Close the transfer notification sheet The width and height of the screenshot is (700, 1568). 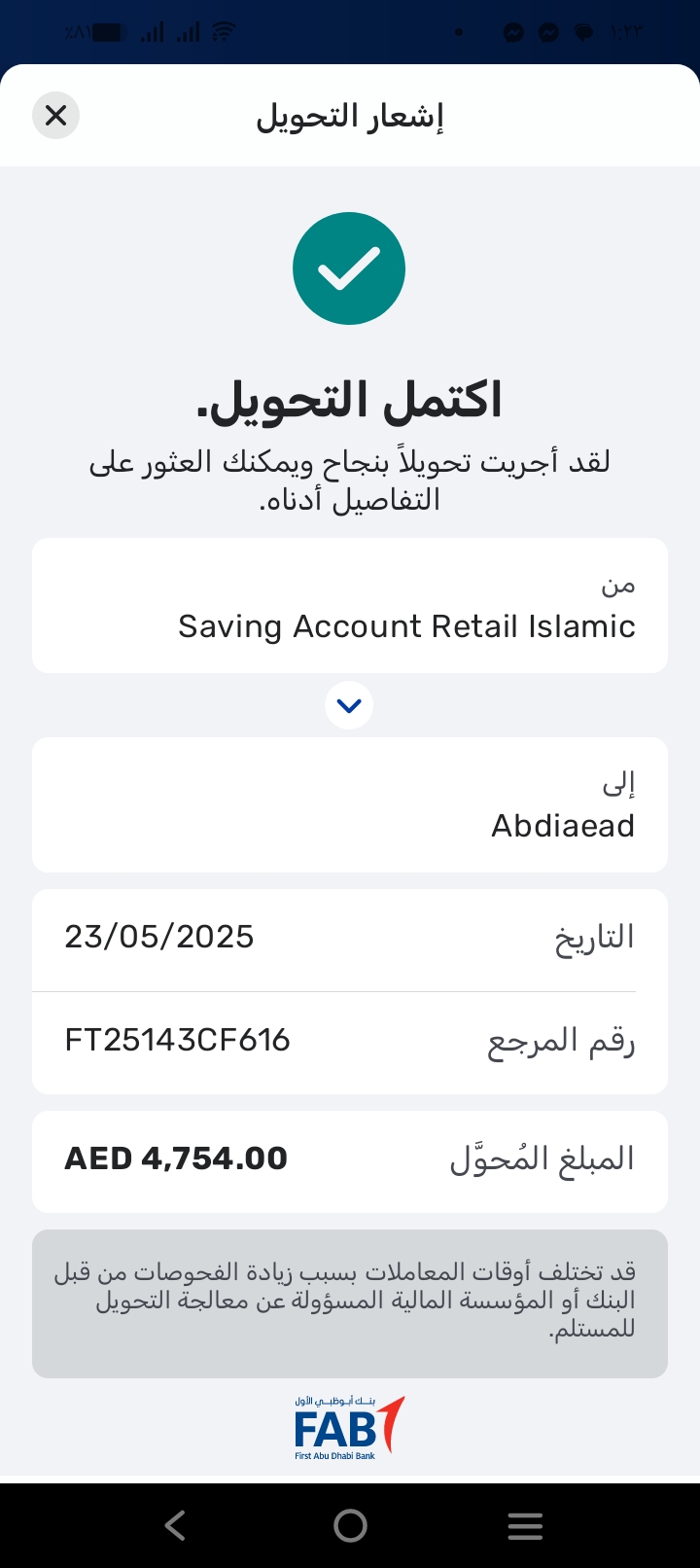[x=55, y=116]
